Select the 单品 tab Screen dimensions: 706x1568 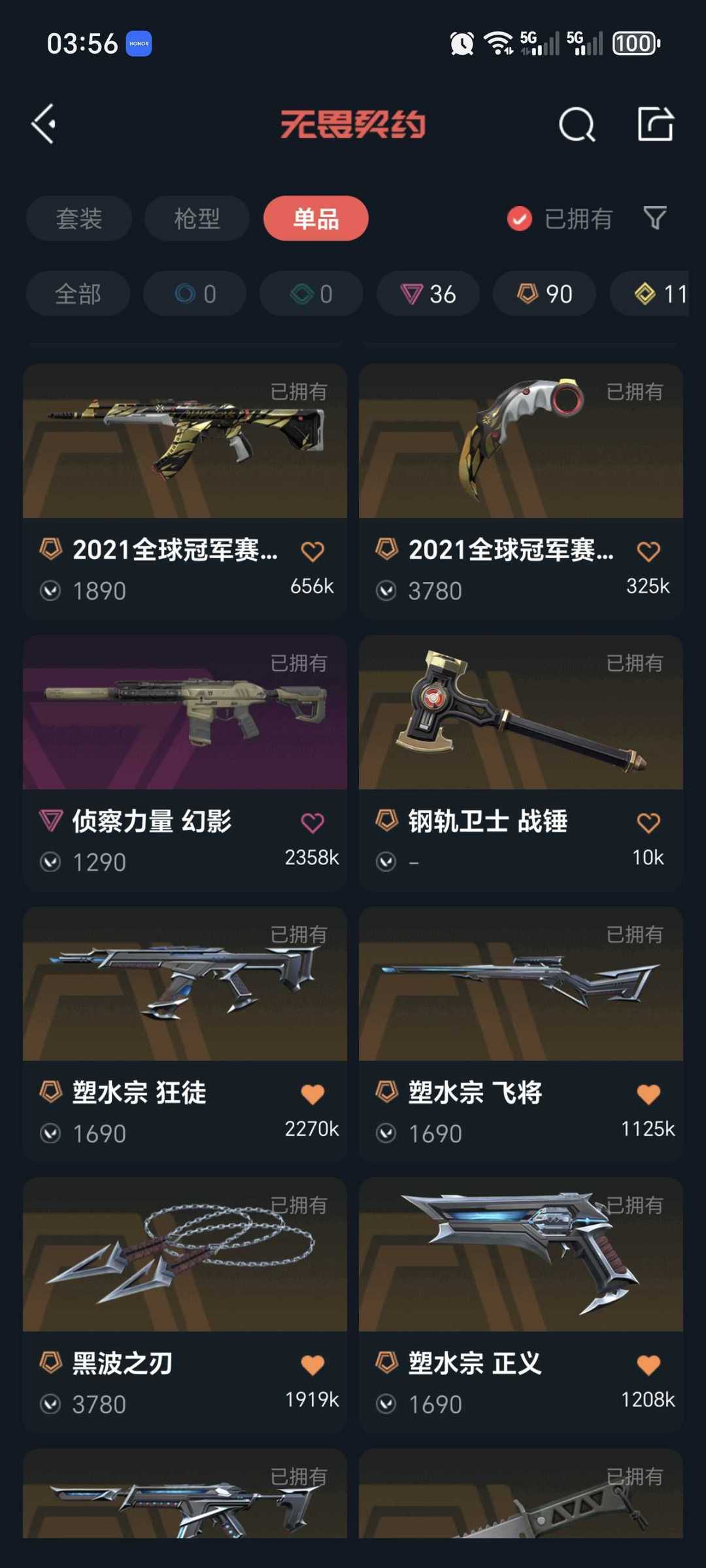click(315, 218)
